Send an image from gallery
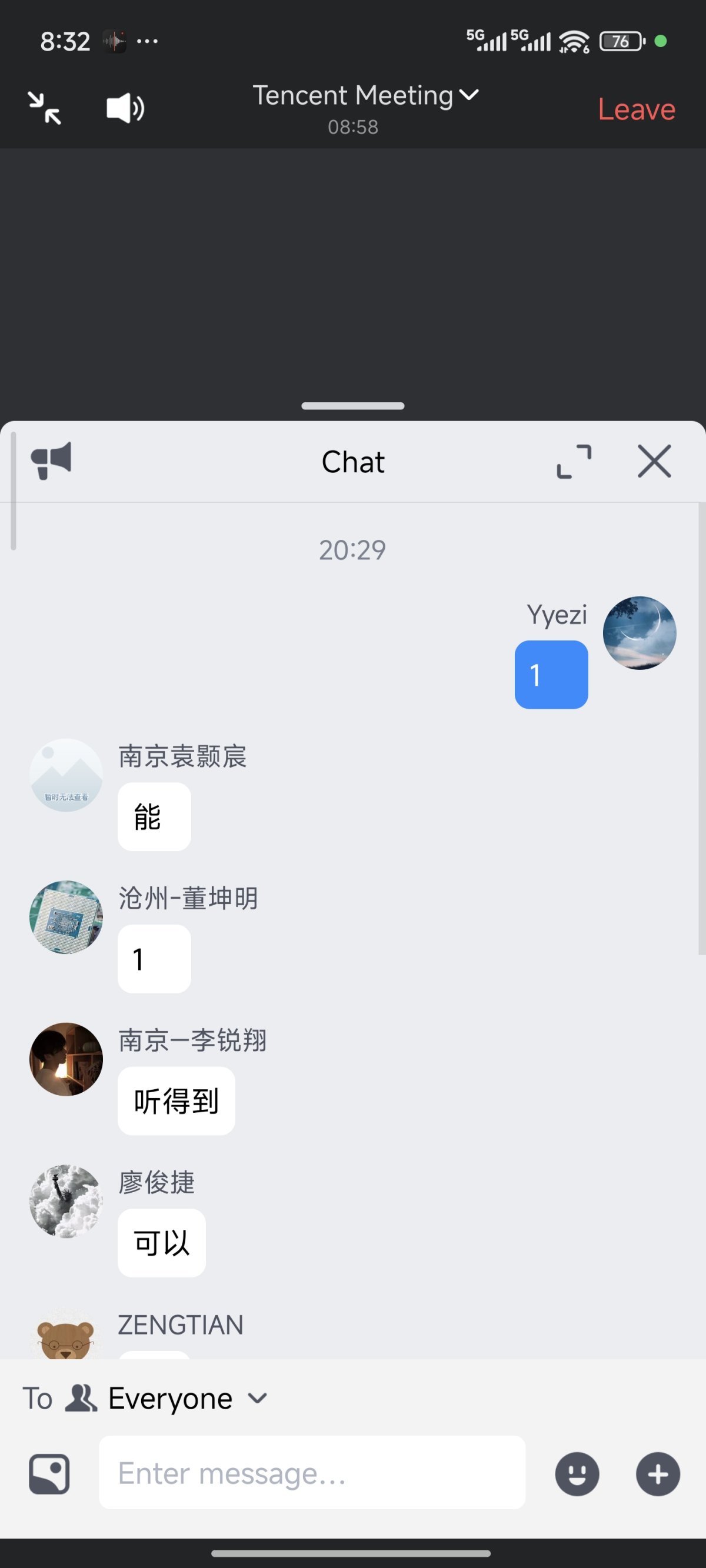This screenshot has width=706, height=1568. point(49,1474)
